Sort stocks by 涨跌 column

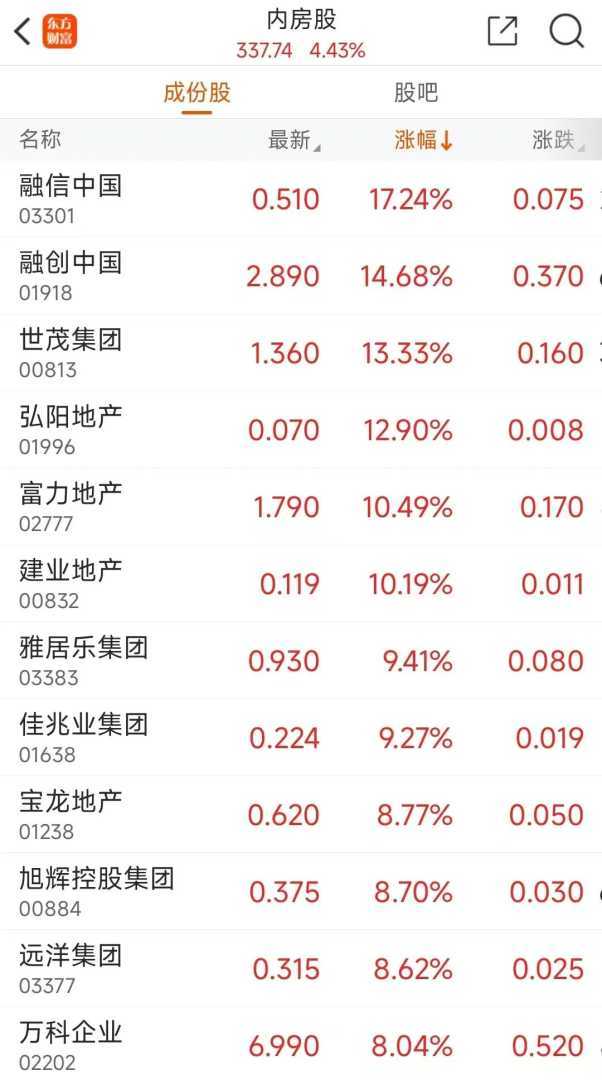pyautogui.click(x=556, y=141)
